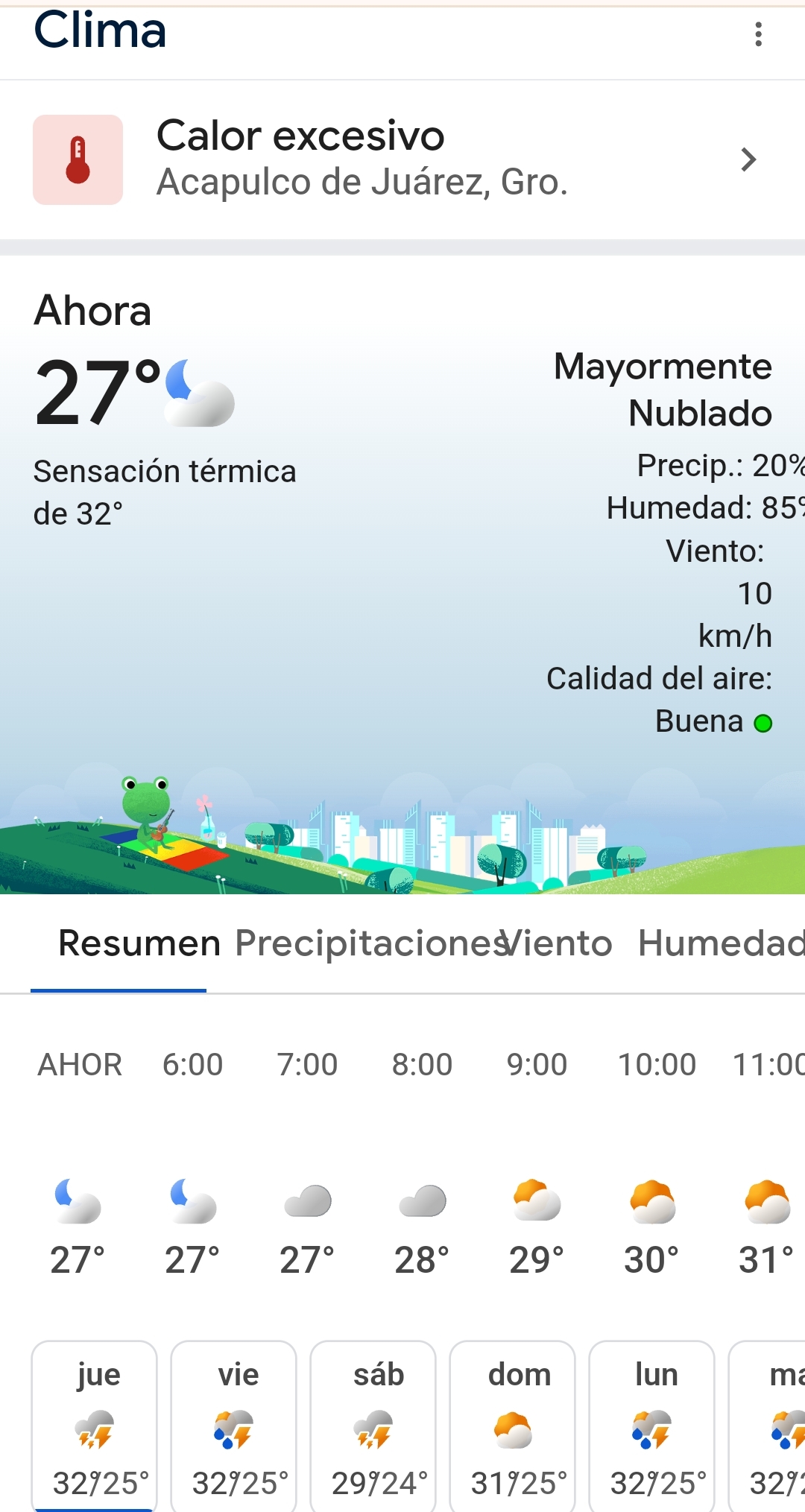Image resolution: width=805 pixels, height=1512 pixels.
Task: Switch to the Resumen tab
Action: tap(139, 943)
